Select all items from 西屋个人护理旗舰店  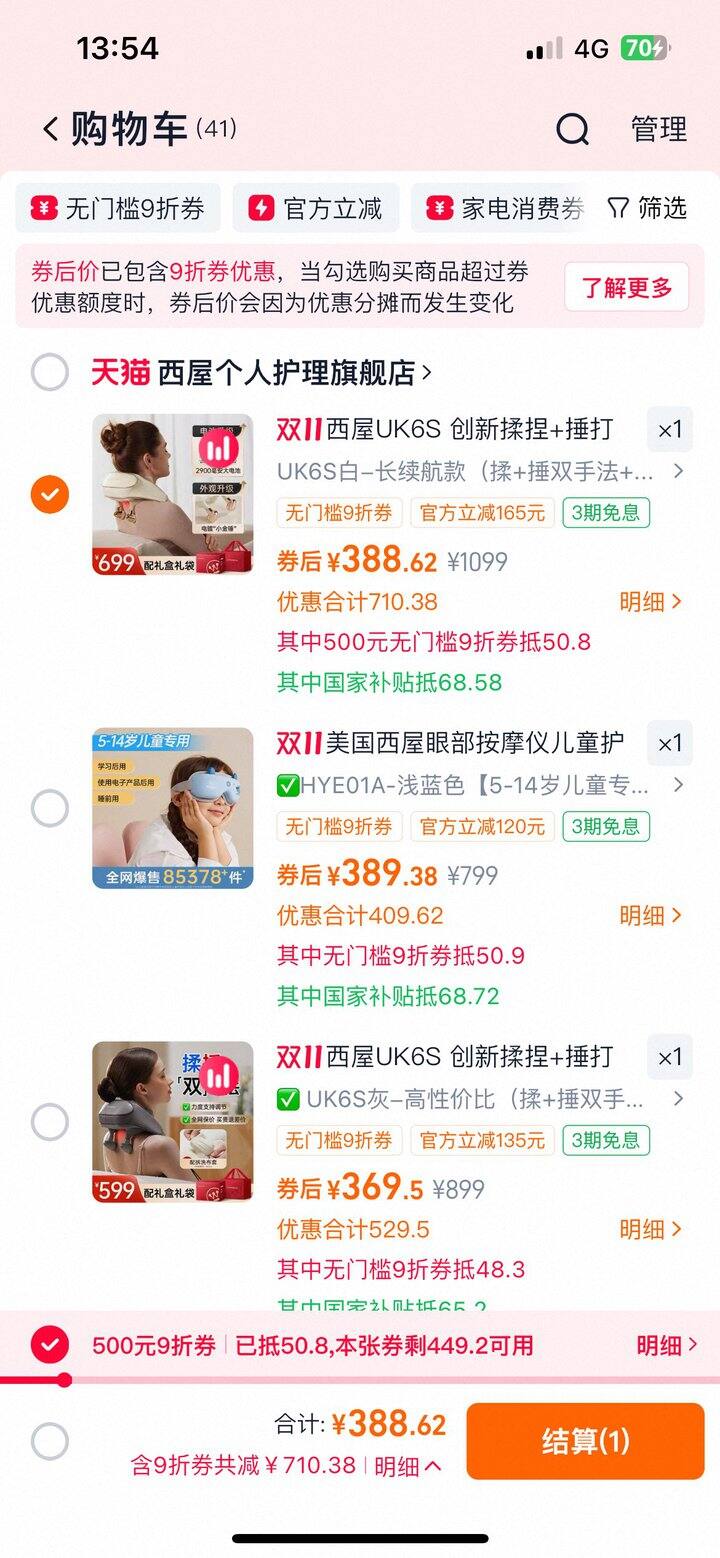point(49,372)
